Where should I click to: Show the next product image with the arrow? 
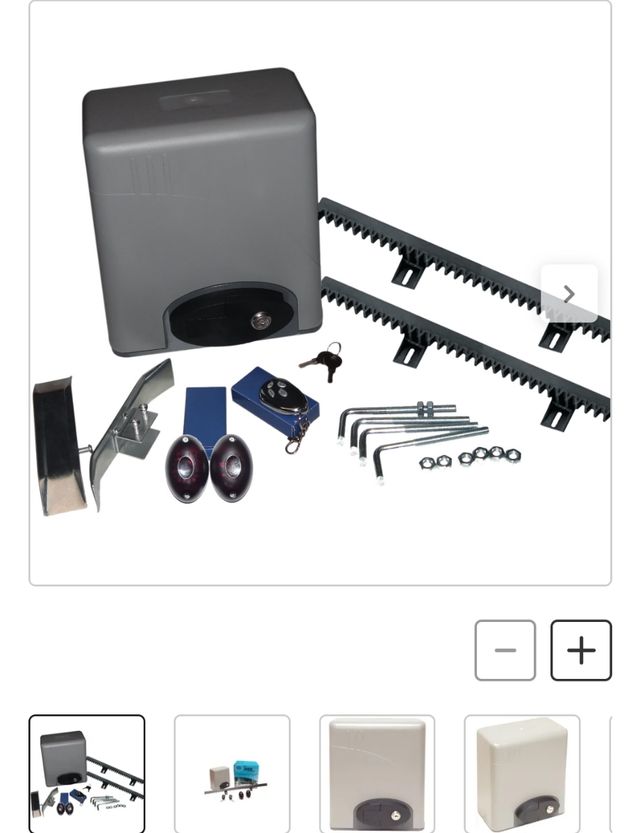[x=569, y=294]
